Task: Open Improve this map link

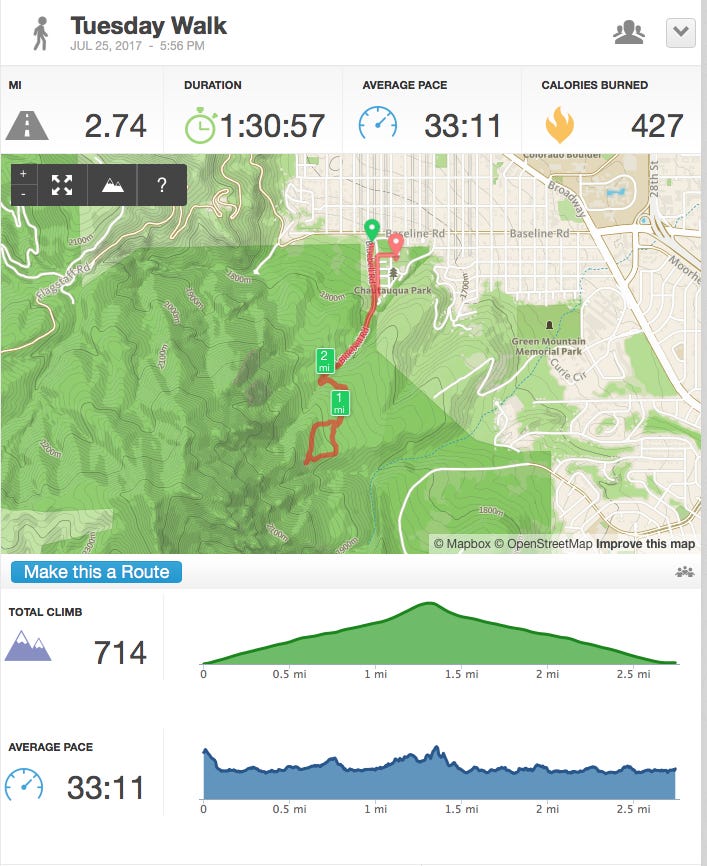Action: 645,544
